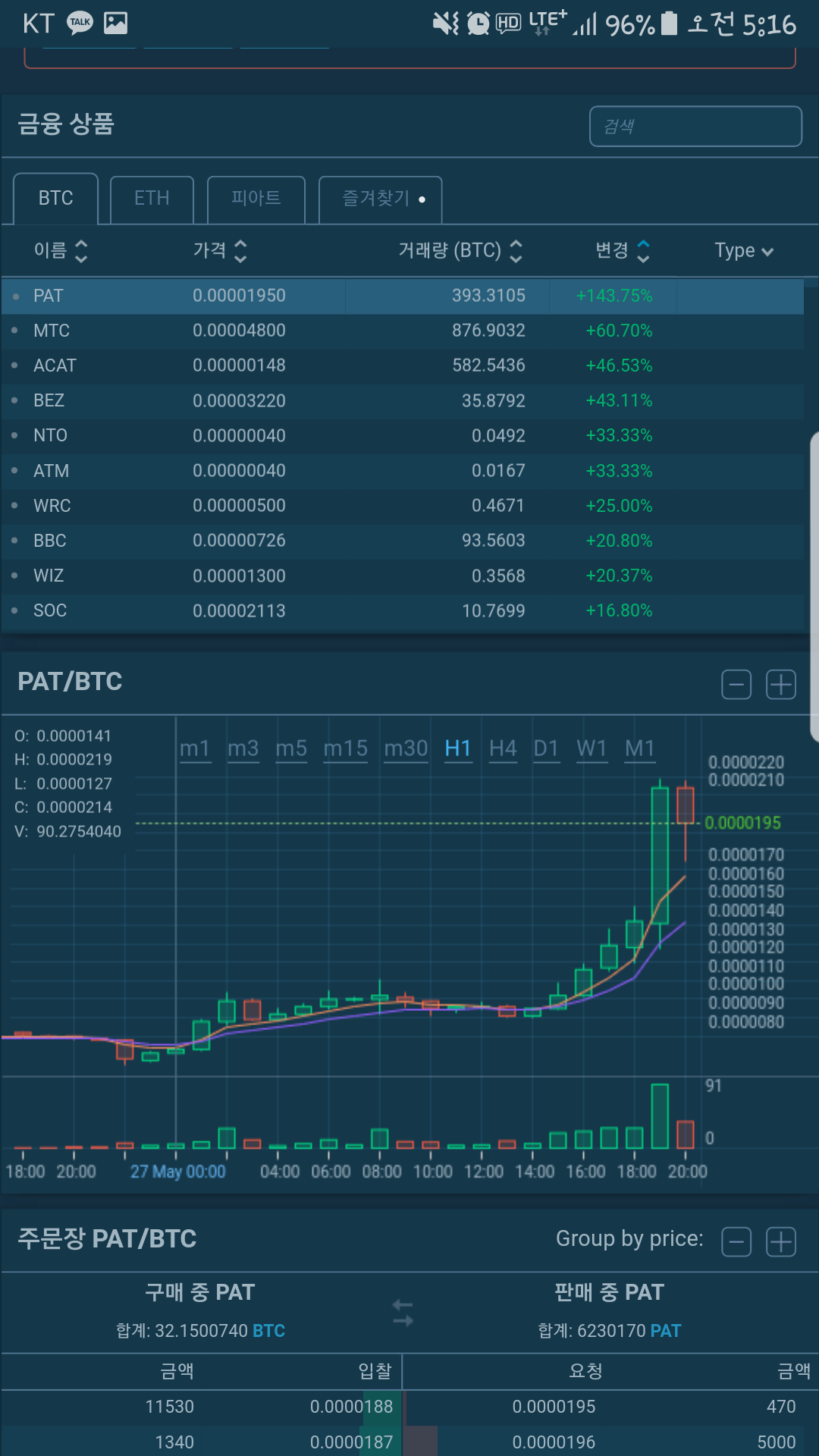The height and width of the screenshot is (1456, 819).
Task: Zoom in the PAT/BTC chart
Action: tap(781, 685)
